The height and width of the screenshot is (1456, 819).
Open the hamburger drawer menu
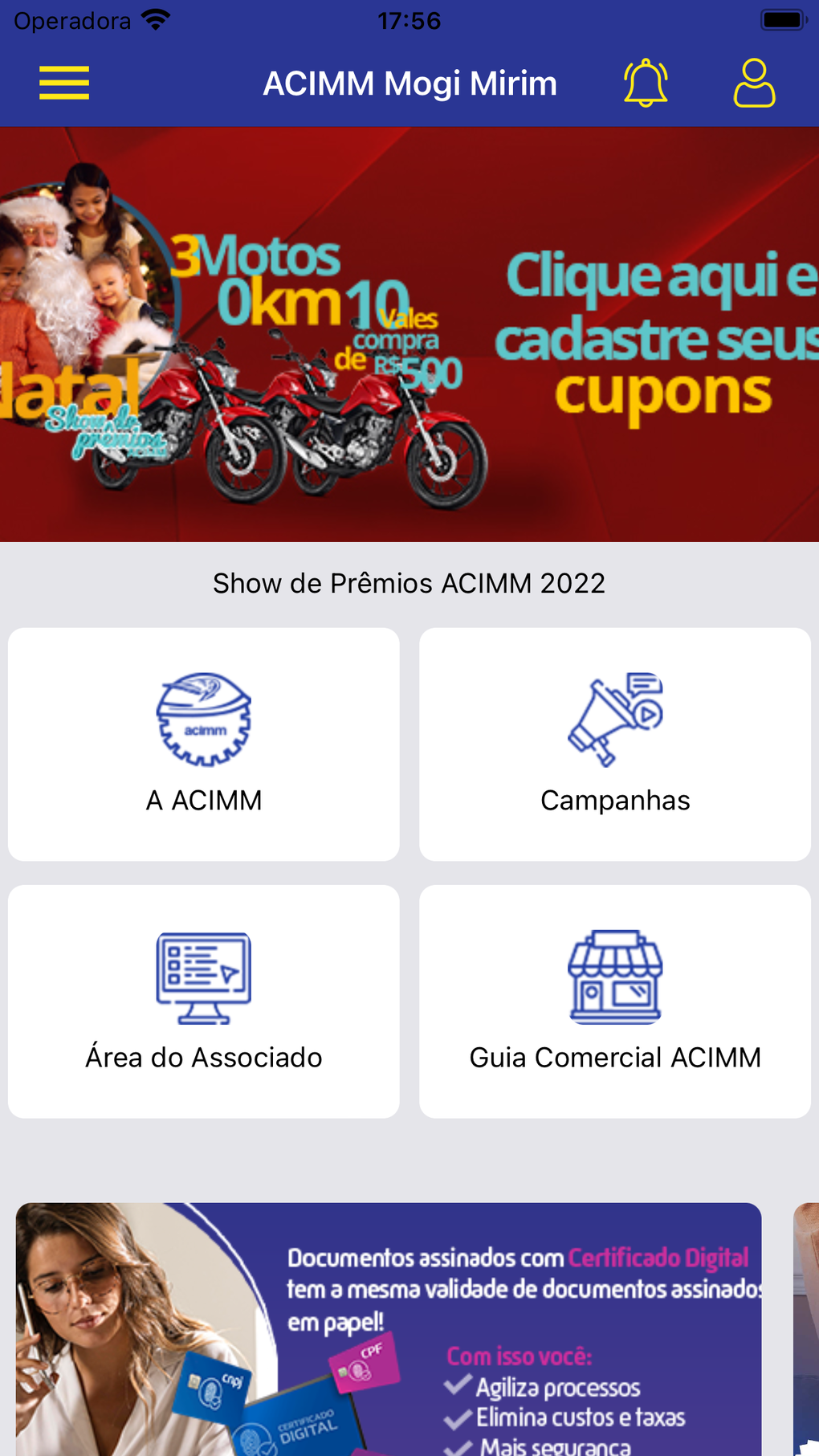(64, 84)
